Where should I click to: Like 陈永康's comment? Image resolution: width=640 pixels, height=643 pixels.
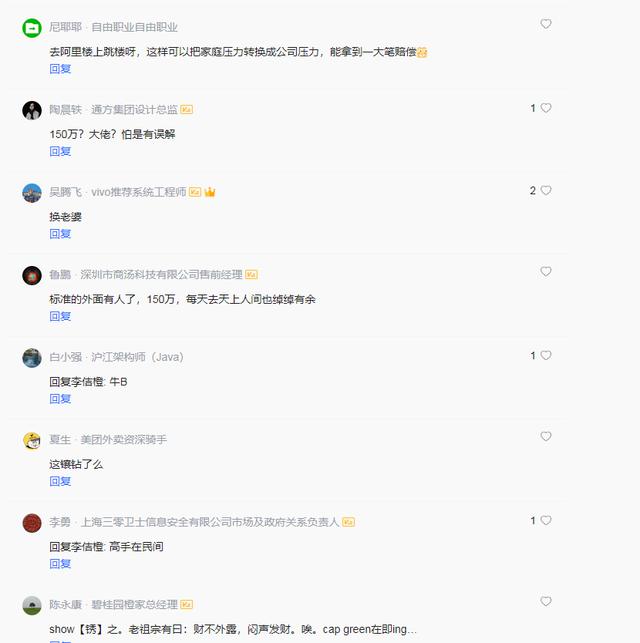click(546, 602)
